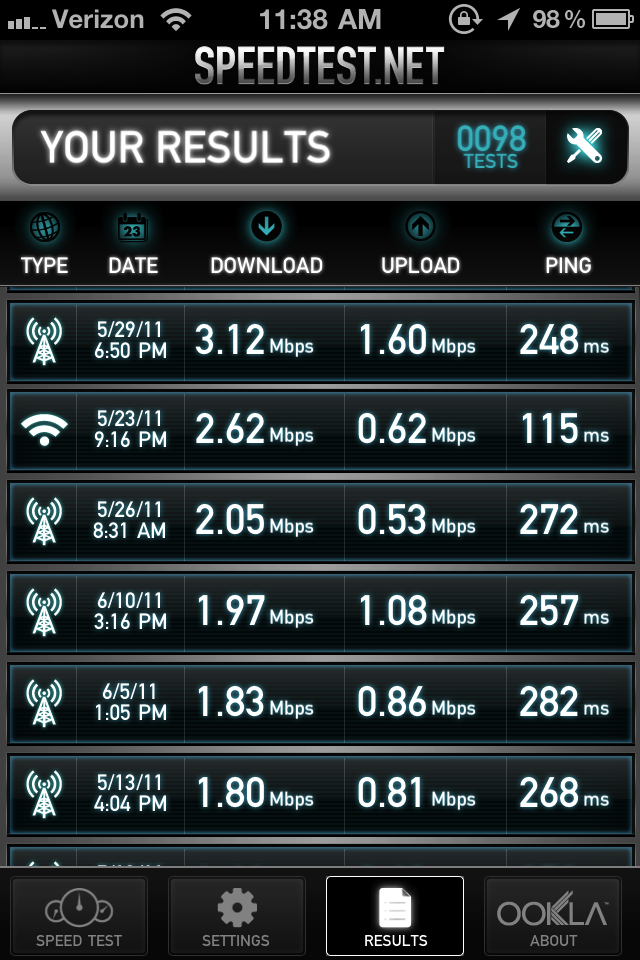Open the Ookla About tab
The height and width of the screenshot is (960, 640).
(553, 915)
